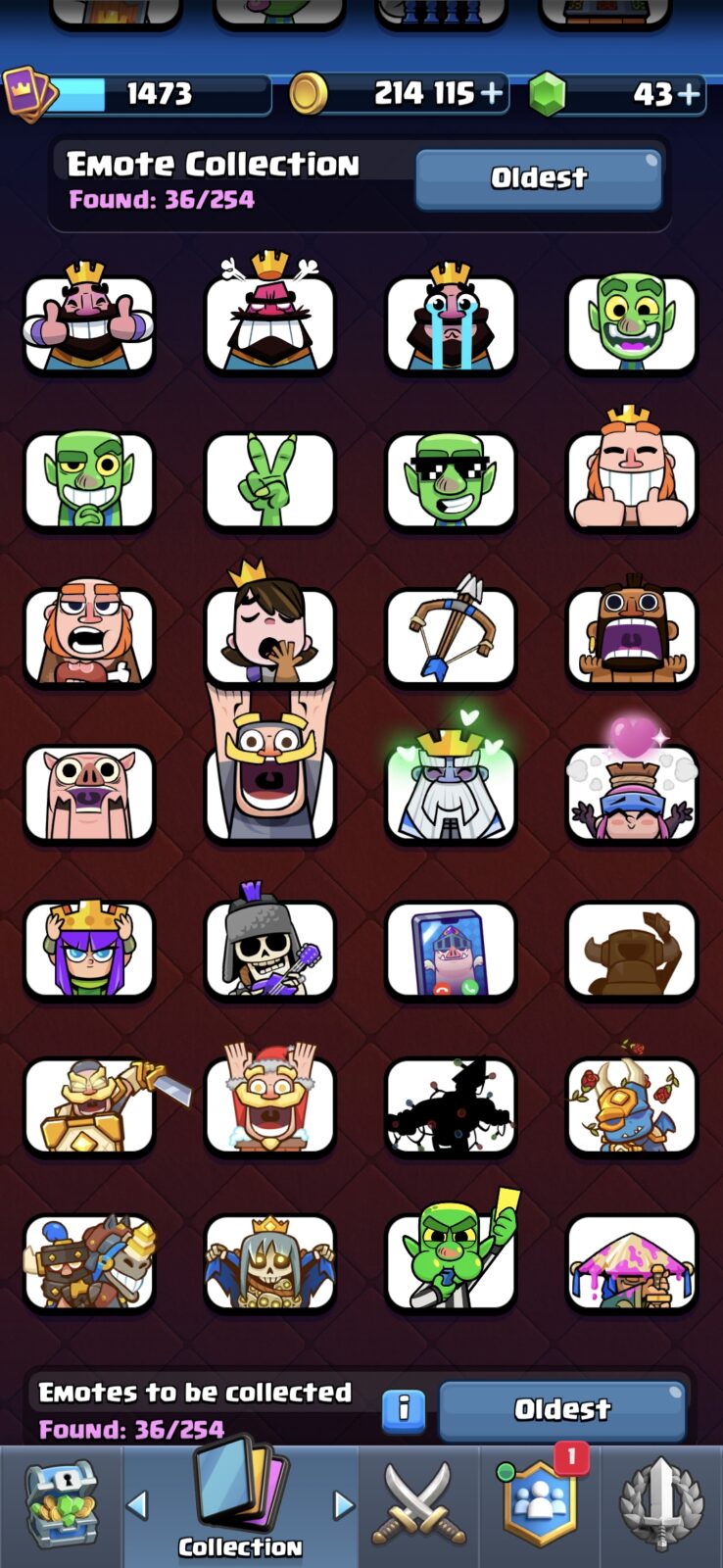Buy gems with the plus button
The image size is (723, 1568).
tap(690, 94)
